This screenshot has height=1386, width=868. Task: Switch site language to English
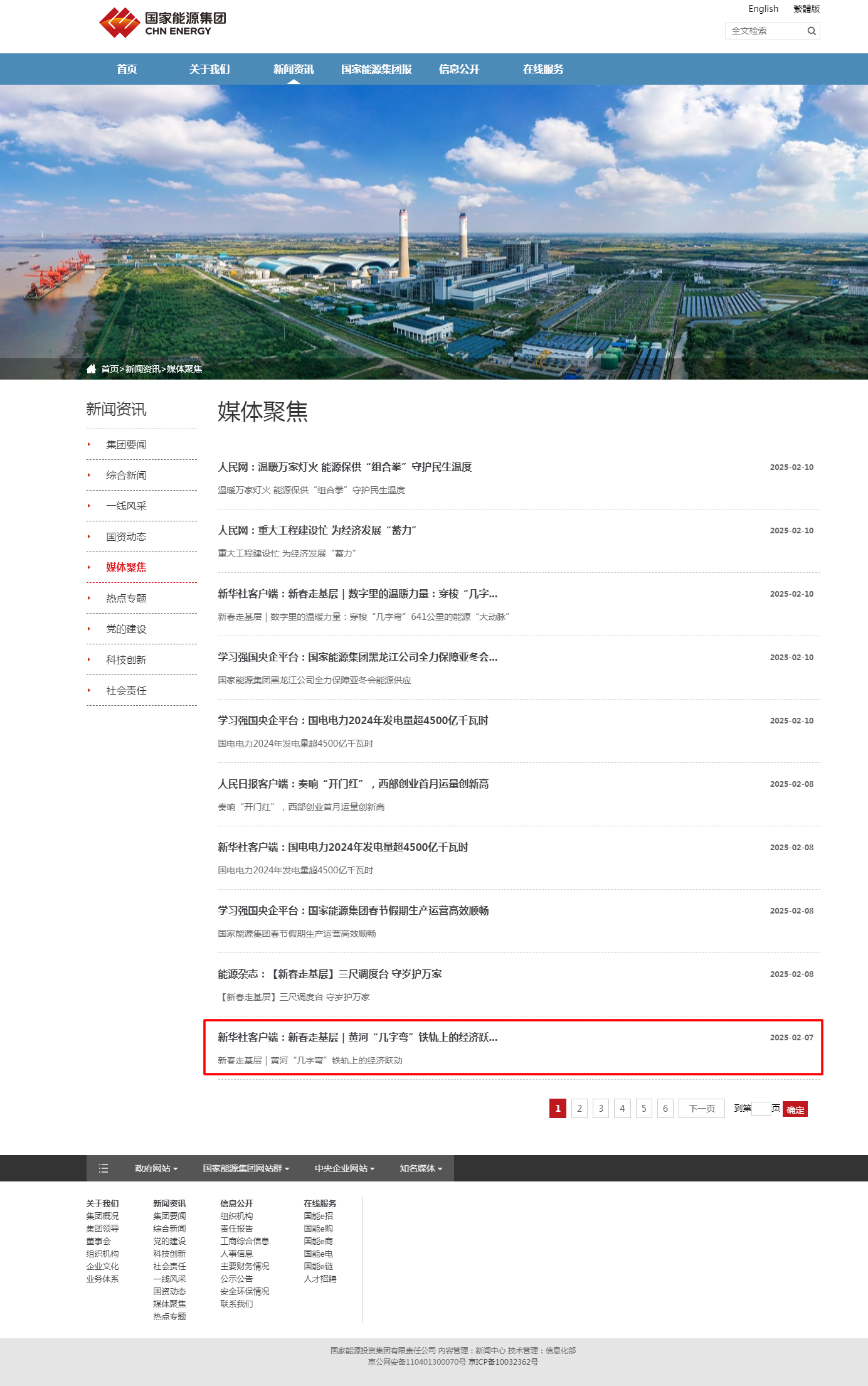tap(763, 9)
